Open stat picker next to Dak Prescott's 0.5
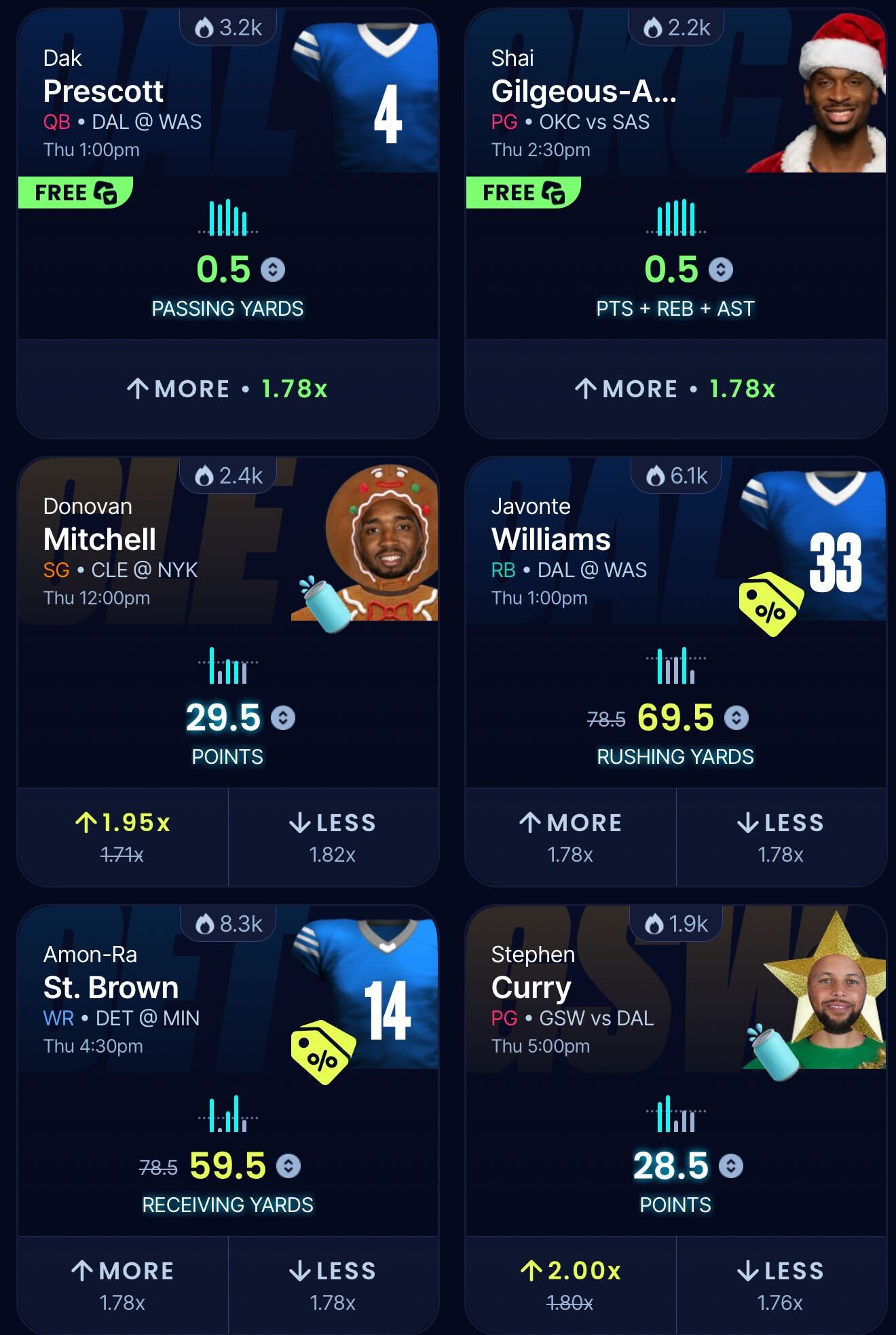 (x=273, y=270)
